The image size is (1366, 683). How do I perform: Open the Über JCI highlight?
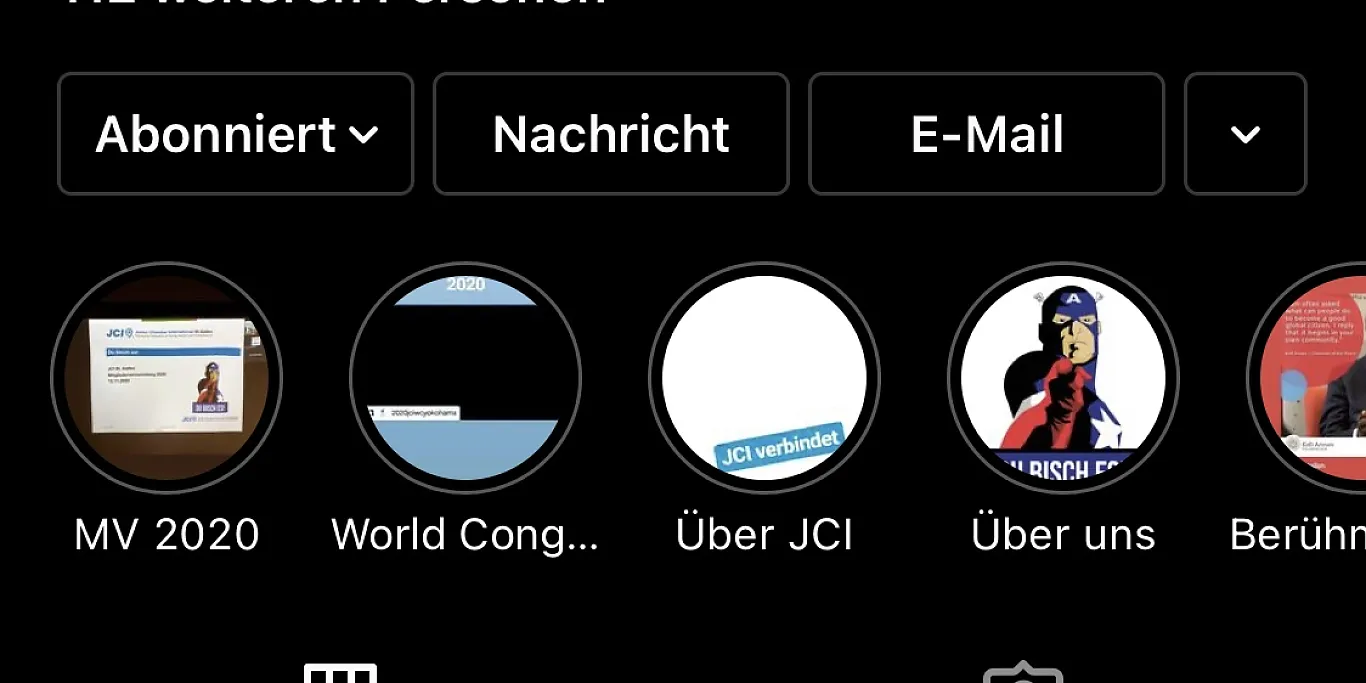pyautogui.click(x=764, y=378)
